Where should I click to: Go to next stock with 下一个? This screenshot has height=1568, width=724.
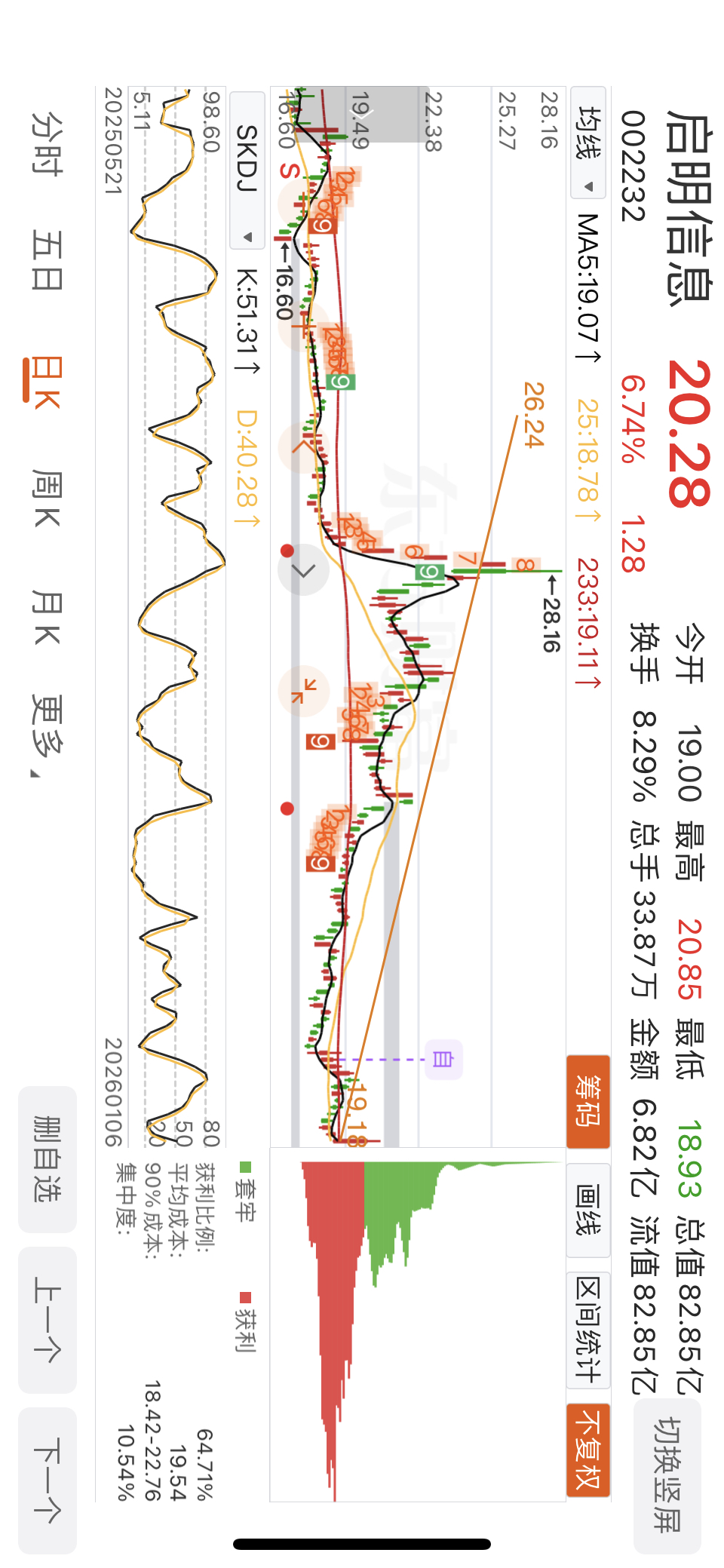pyautogui.click(x=48, y=1481)
